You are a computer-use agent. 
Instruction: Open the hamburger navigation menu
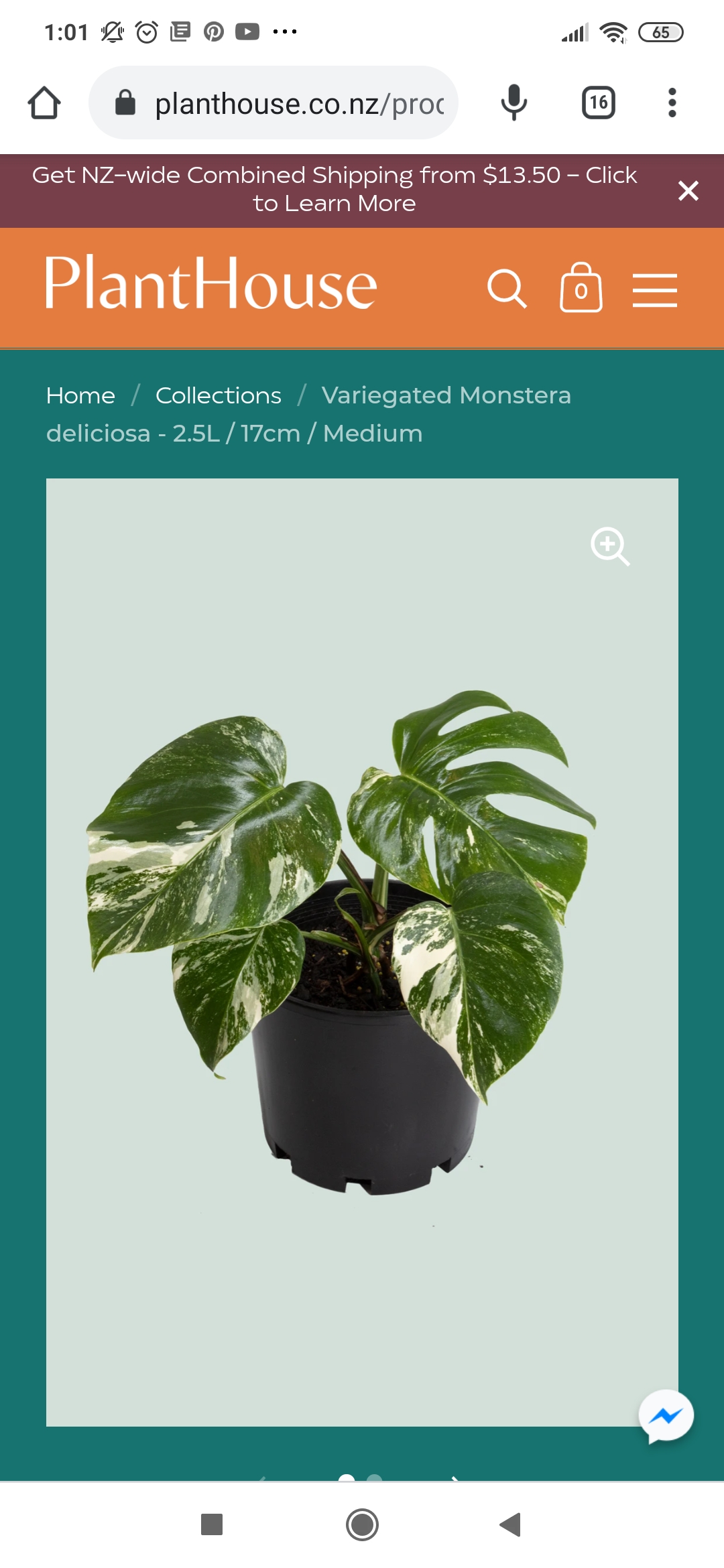(x=655, y=290)
